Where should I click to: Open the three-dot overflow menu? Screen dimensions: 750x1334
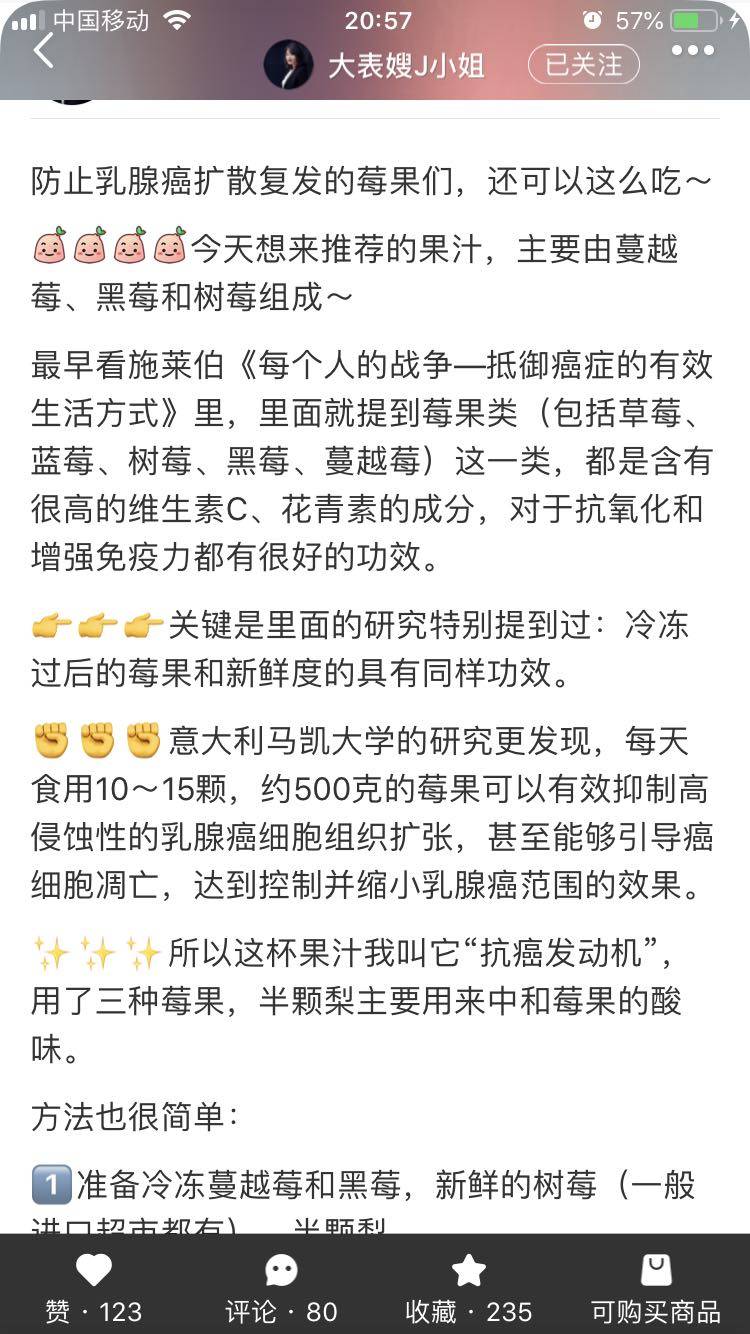click(x=692, y=50)
